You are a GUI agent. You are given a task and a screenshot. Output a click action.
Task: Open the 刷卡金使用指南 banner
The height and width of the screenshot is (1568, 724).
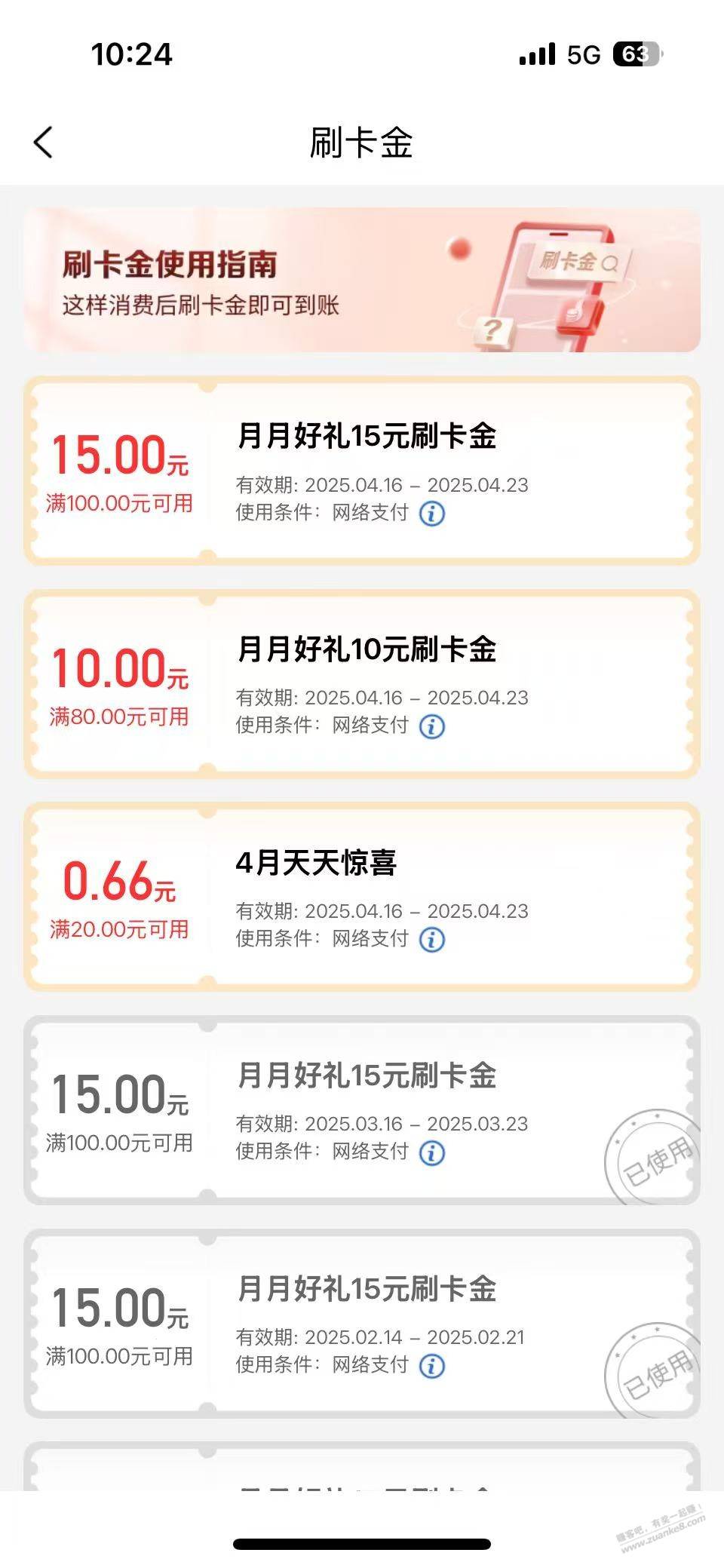362,280
